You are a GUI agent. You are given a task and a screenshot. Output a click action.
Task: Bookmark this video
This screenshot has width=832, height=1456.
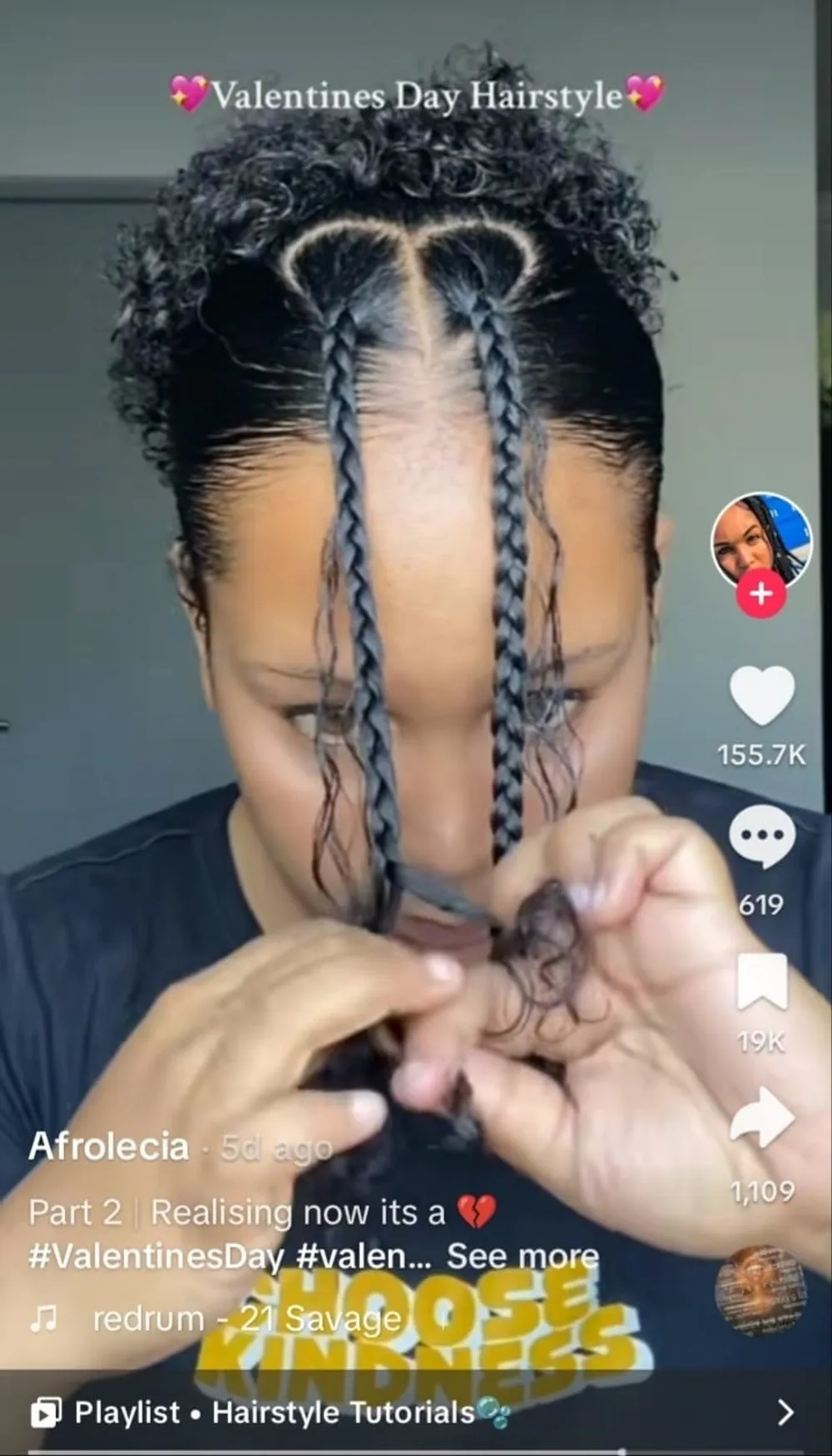click(762, 982)
